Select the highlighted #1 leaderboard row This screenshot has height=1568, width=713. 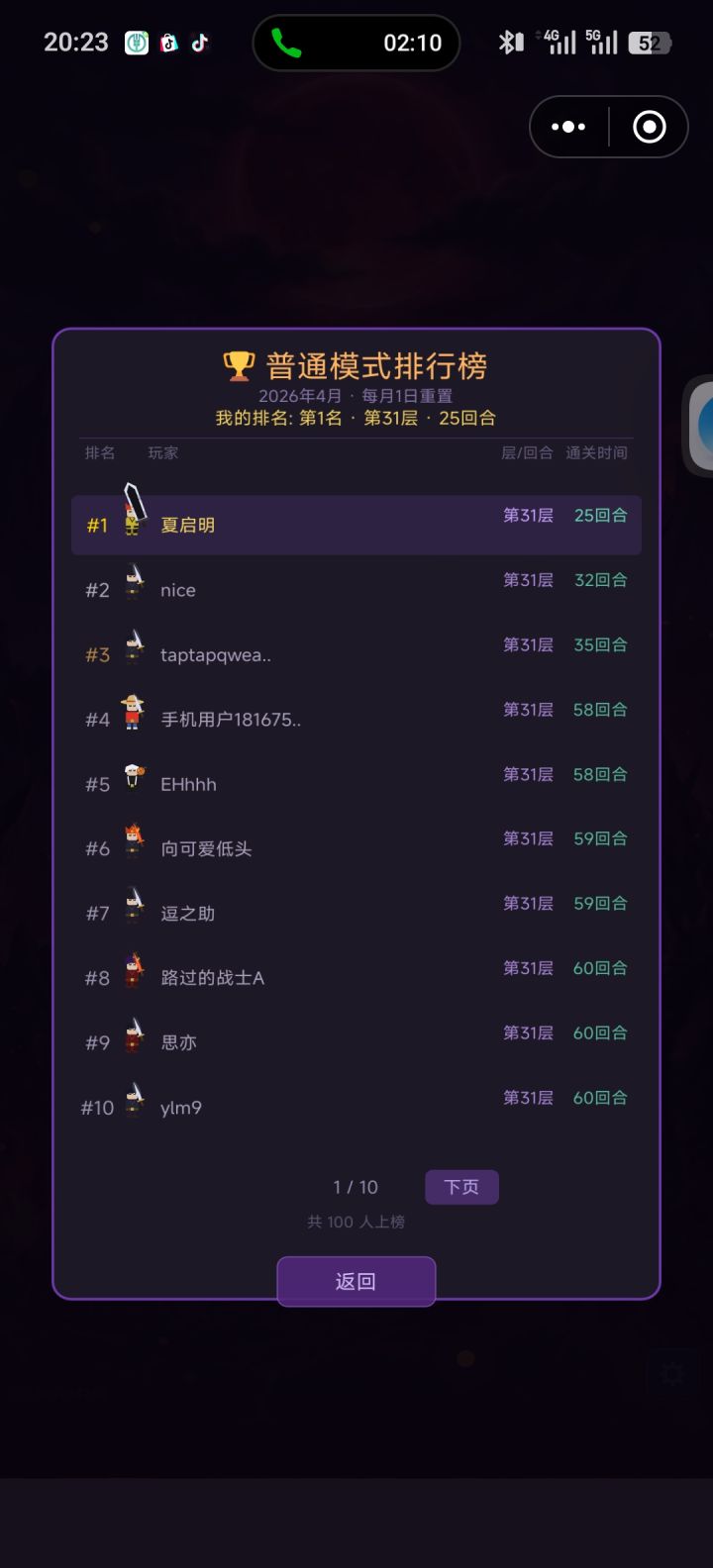coord(356,524)
